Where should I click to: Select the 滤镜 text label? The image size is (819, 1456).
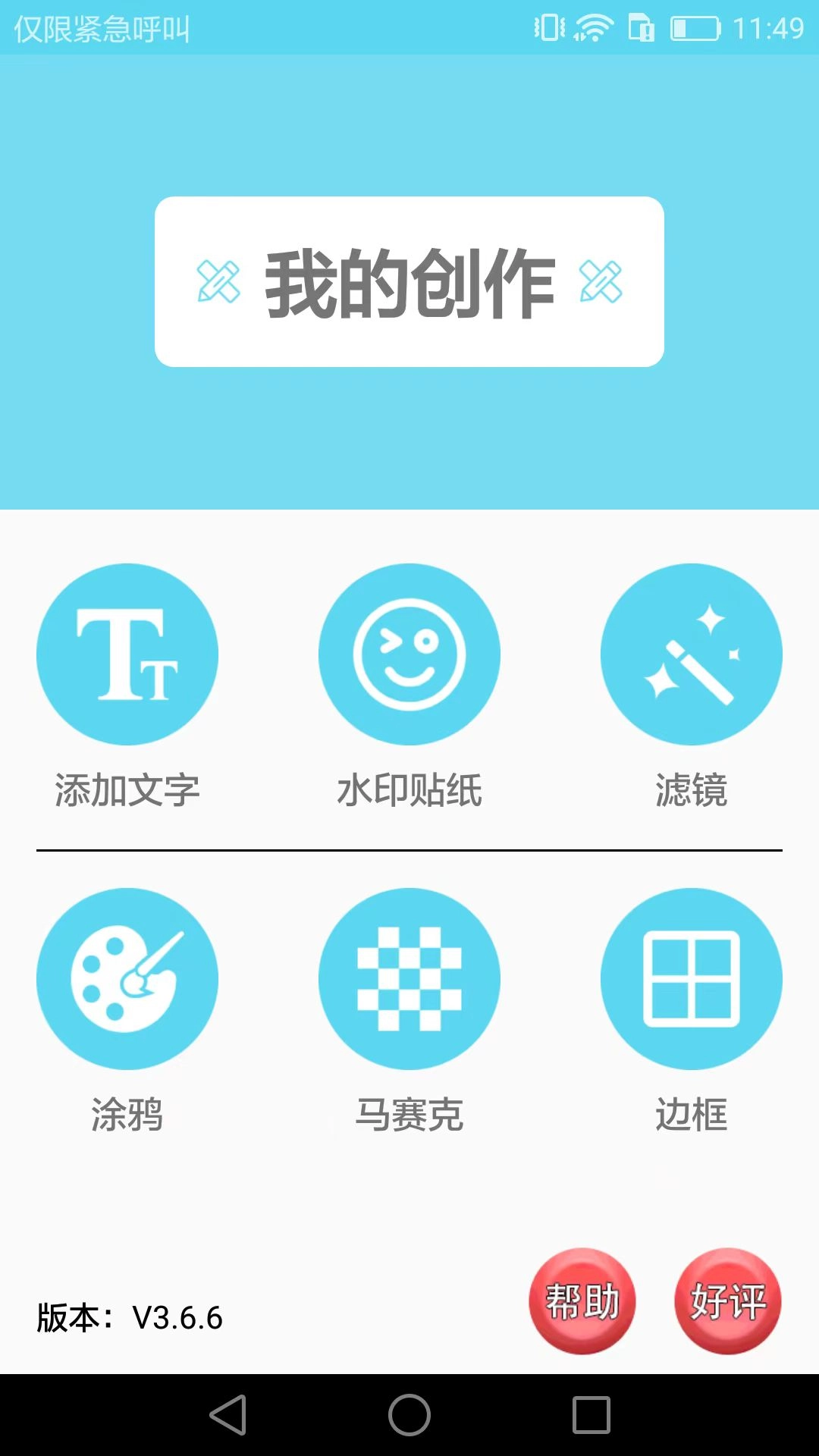pos(692,791)
